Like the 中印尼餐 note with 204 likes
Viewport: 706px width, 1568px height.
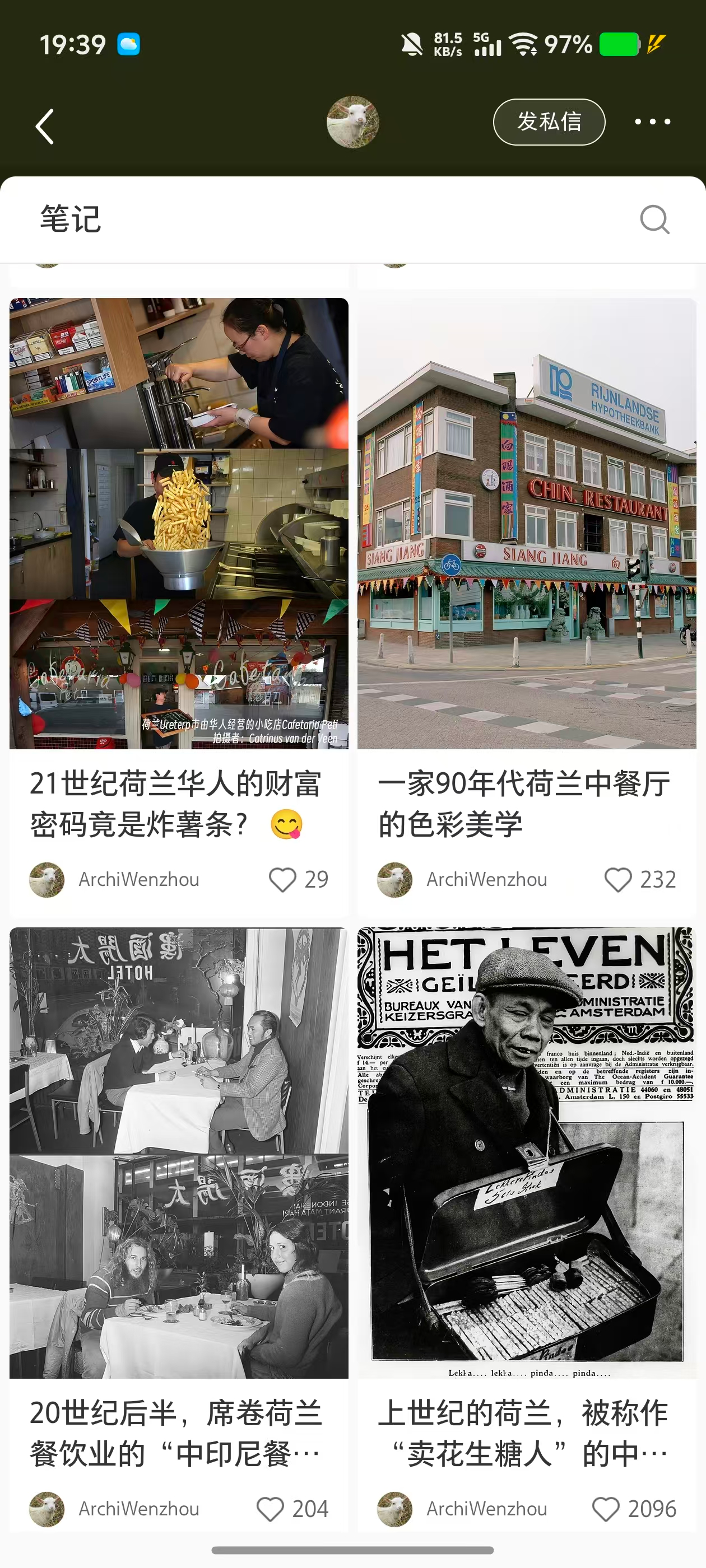(271, 1509)
